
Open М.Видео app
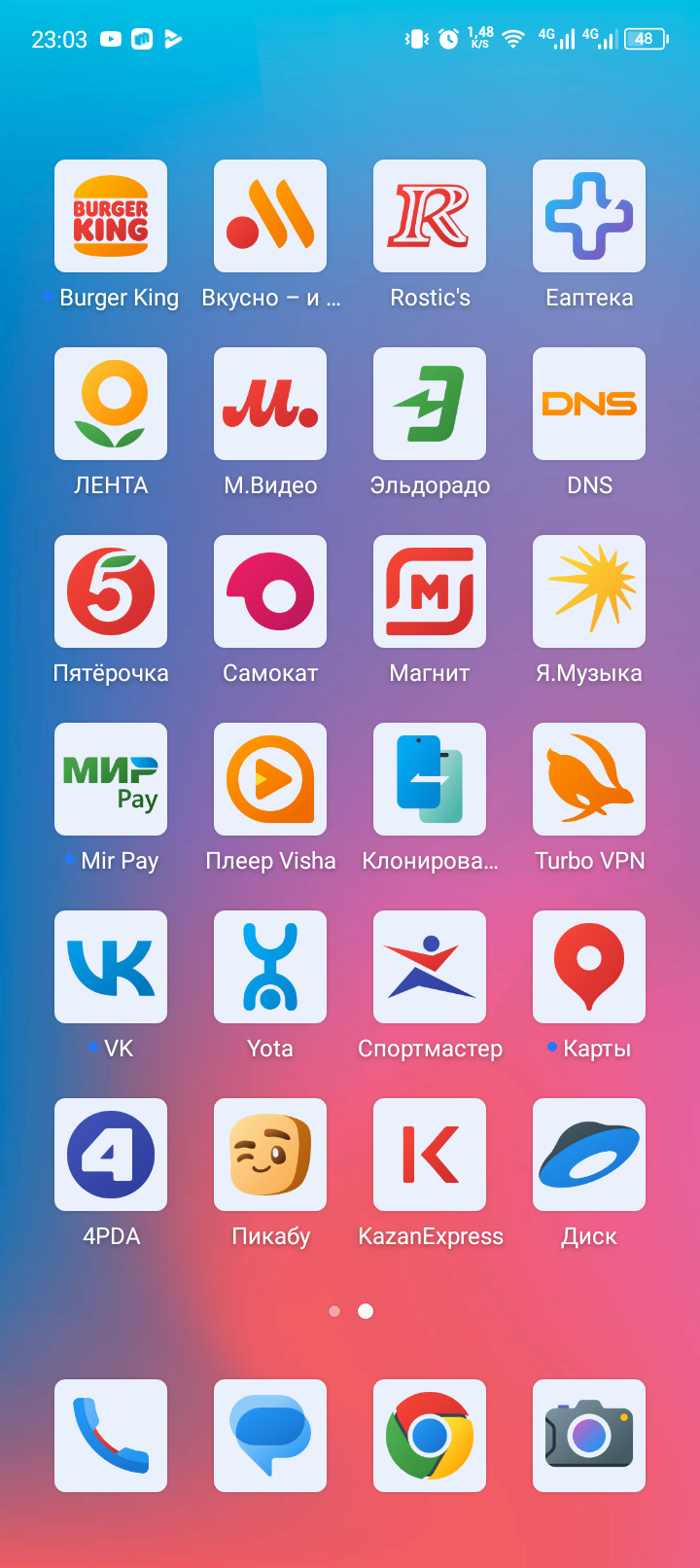tap(270, 404)
